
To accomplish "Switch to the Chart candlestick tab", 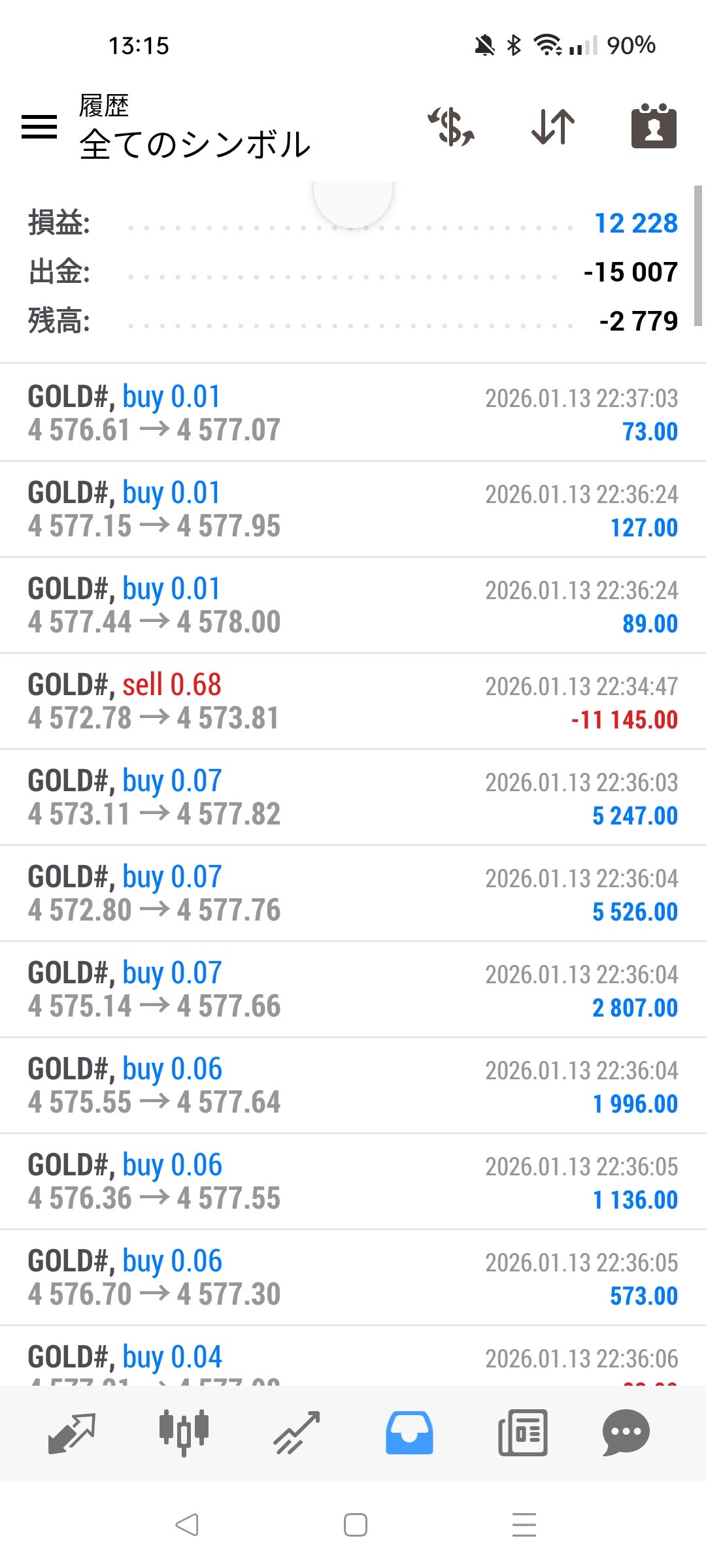I will coord(184,1433).
